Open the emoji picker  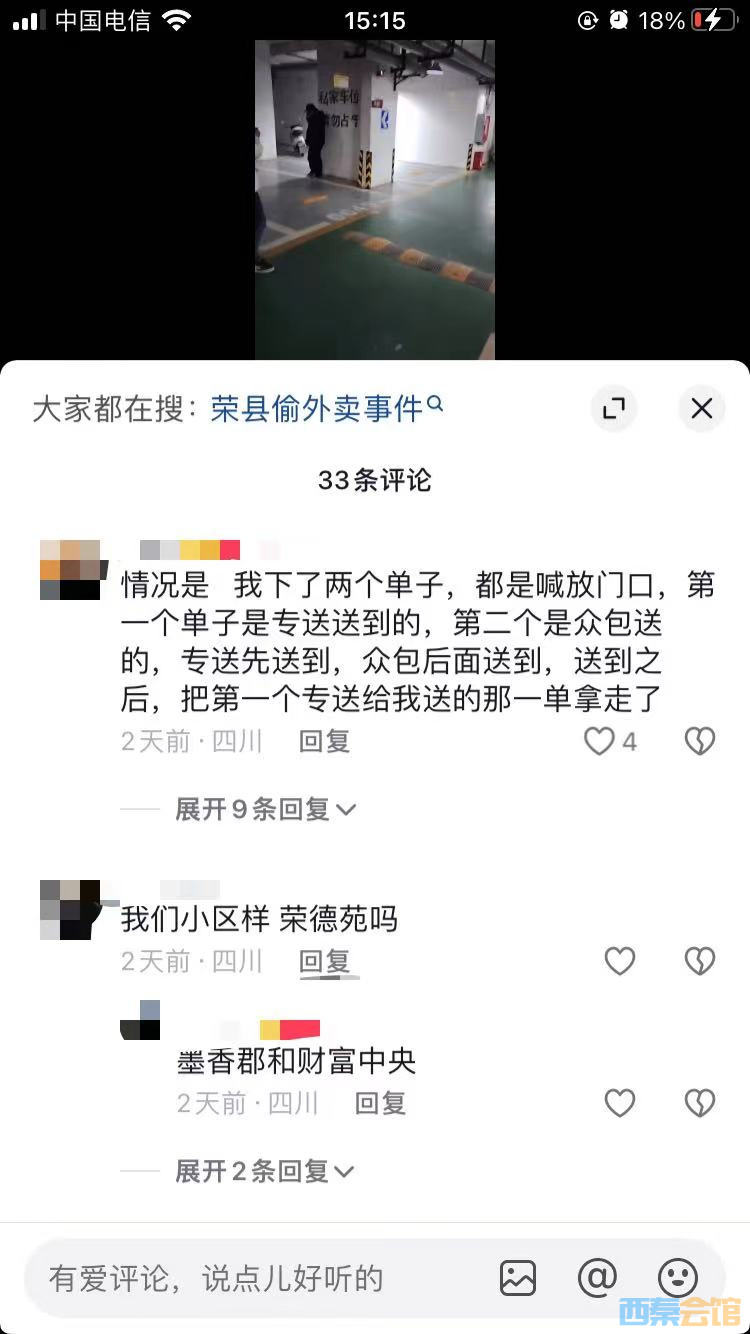tap(677, 1278)
